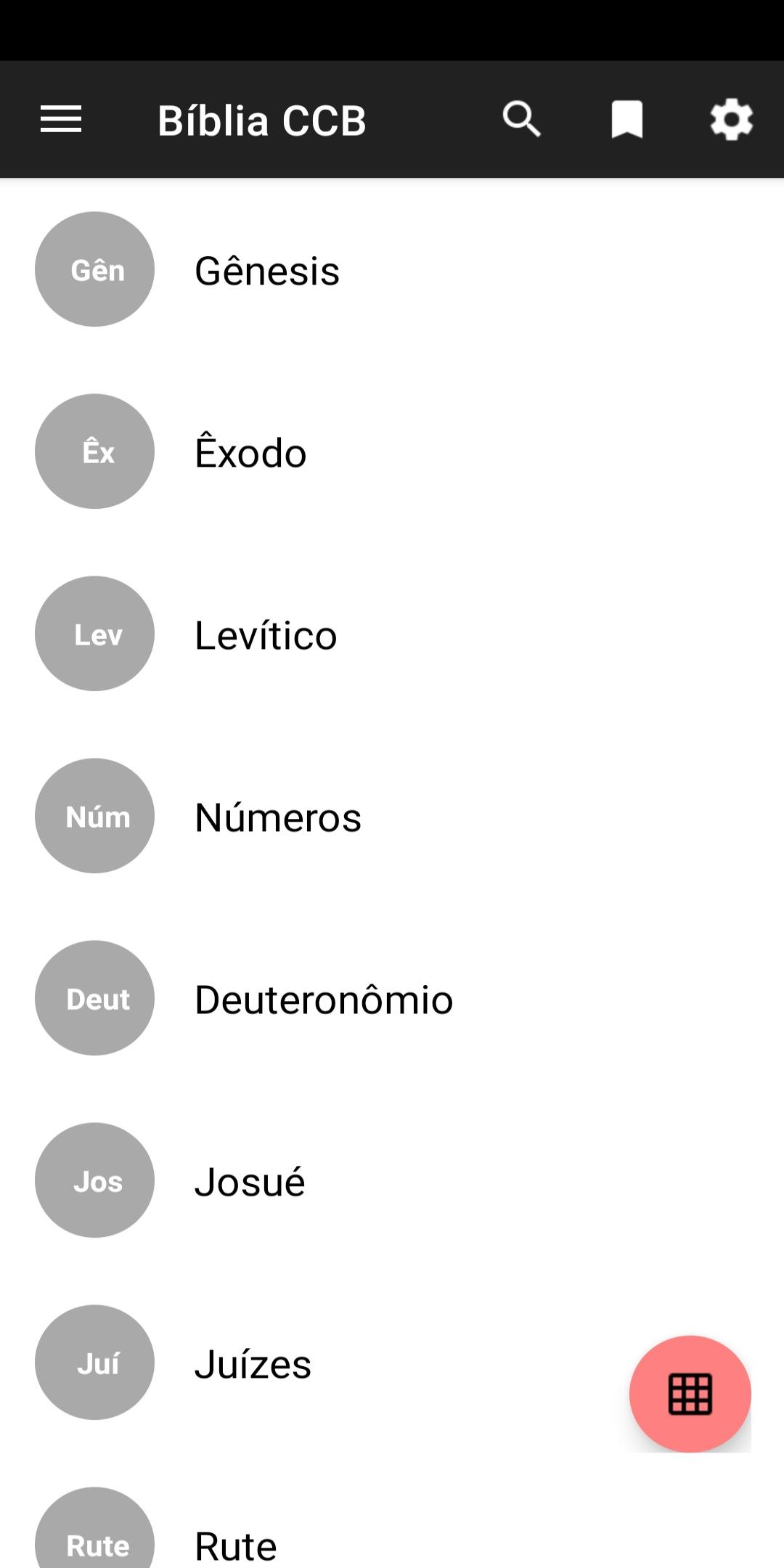
Task: Open the Juízes book
Action: point(253,1364)
